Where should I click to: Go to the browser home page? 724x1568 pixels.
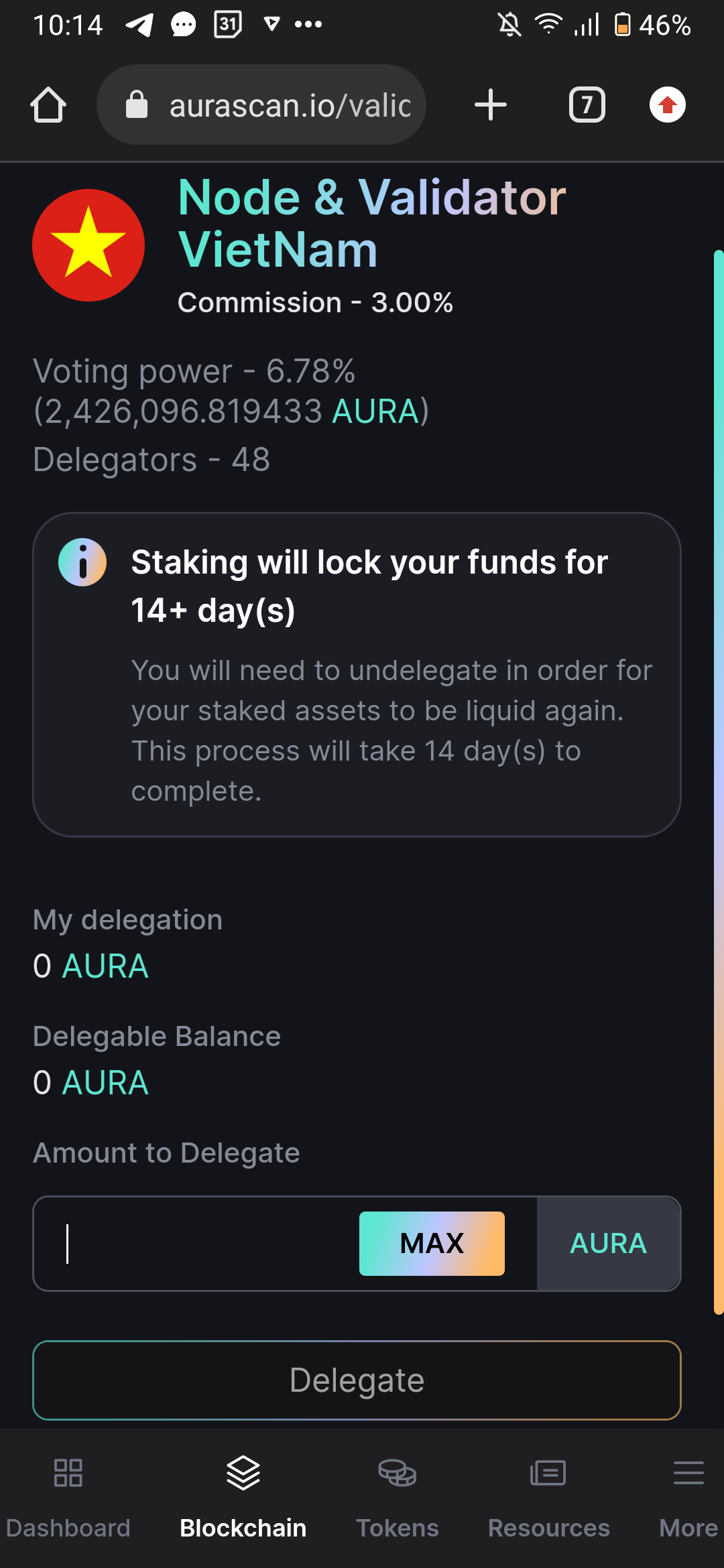48,105
